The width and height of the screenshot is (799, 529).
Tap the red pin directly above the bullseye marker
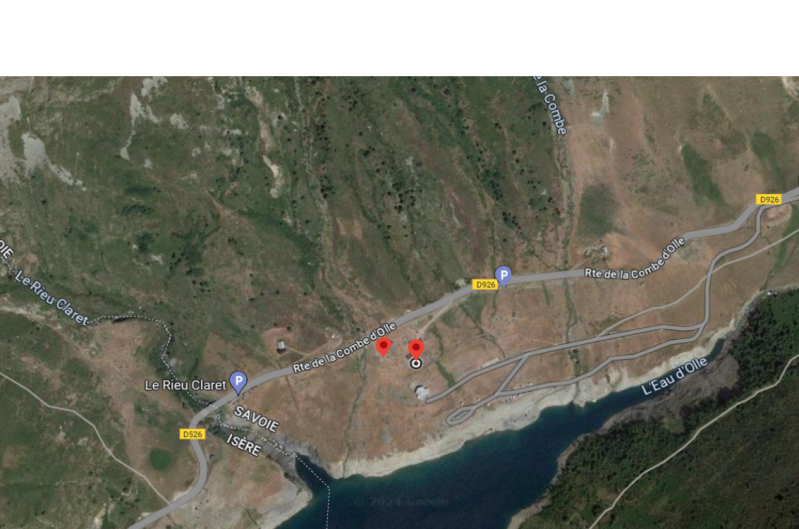[x=416, y=347]
